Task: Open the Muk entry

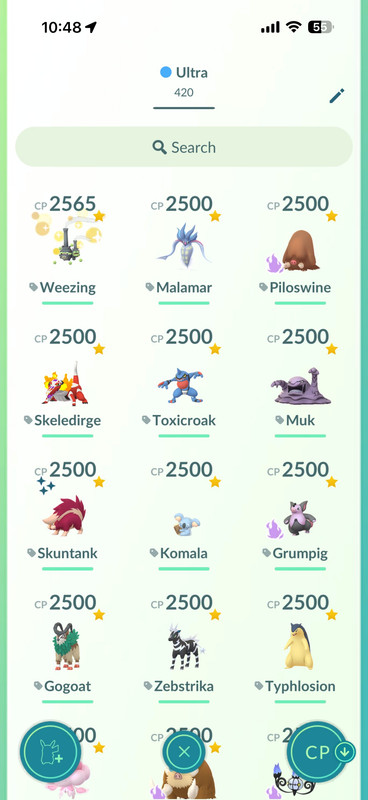Action: (x=300, y=382)
